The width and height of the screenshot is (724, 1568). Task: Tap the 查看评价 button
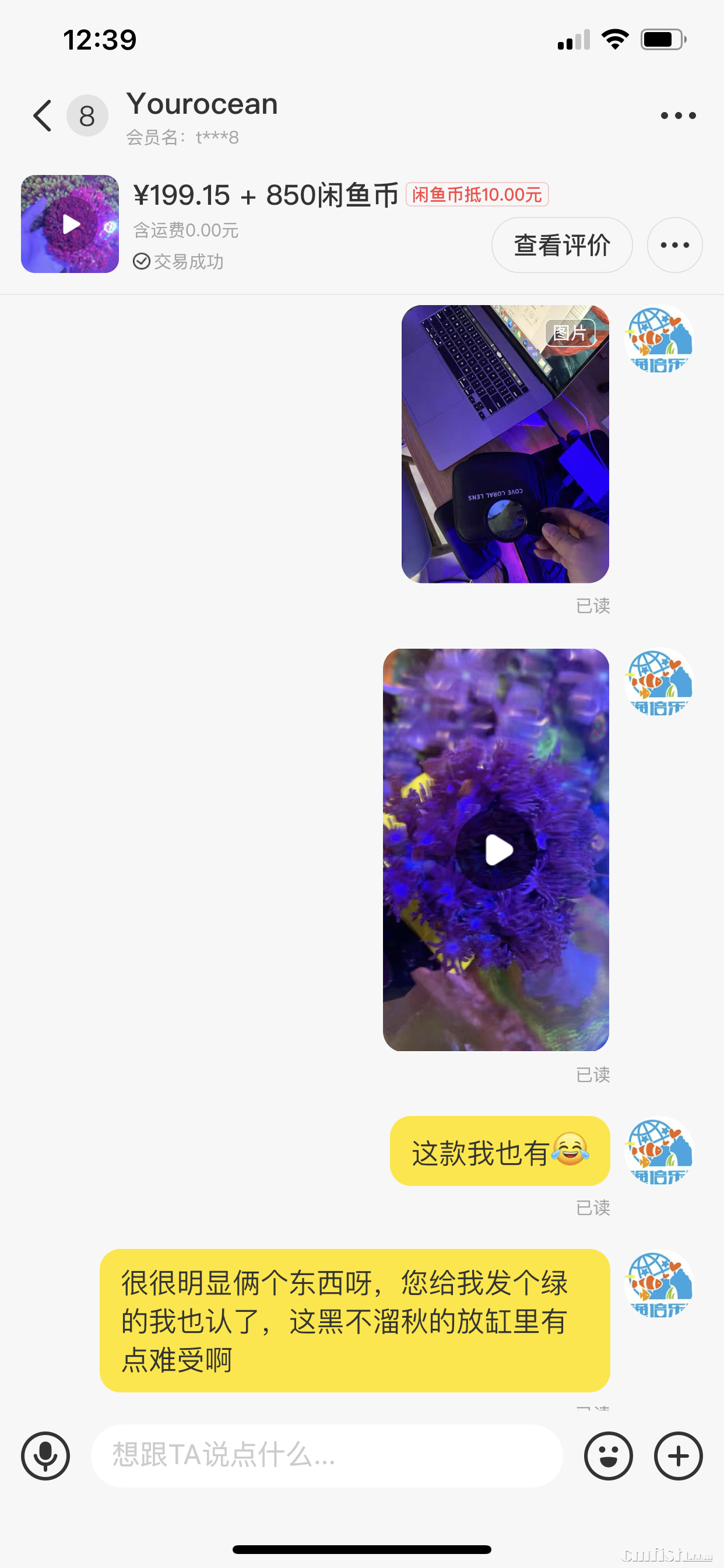point(561,246)
